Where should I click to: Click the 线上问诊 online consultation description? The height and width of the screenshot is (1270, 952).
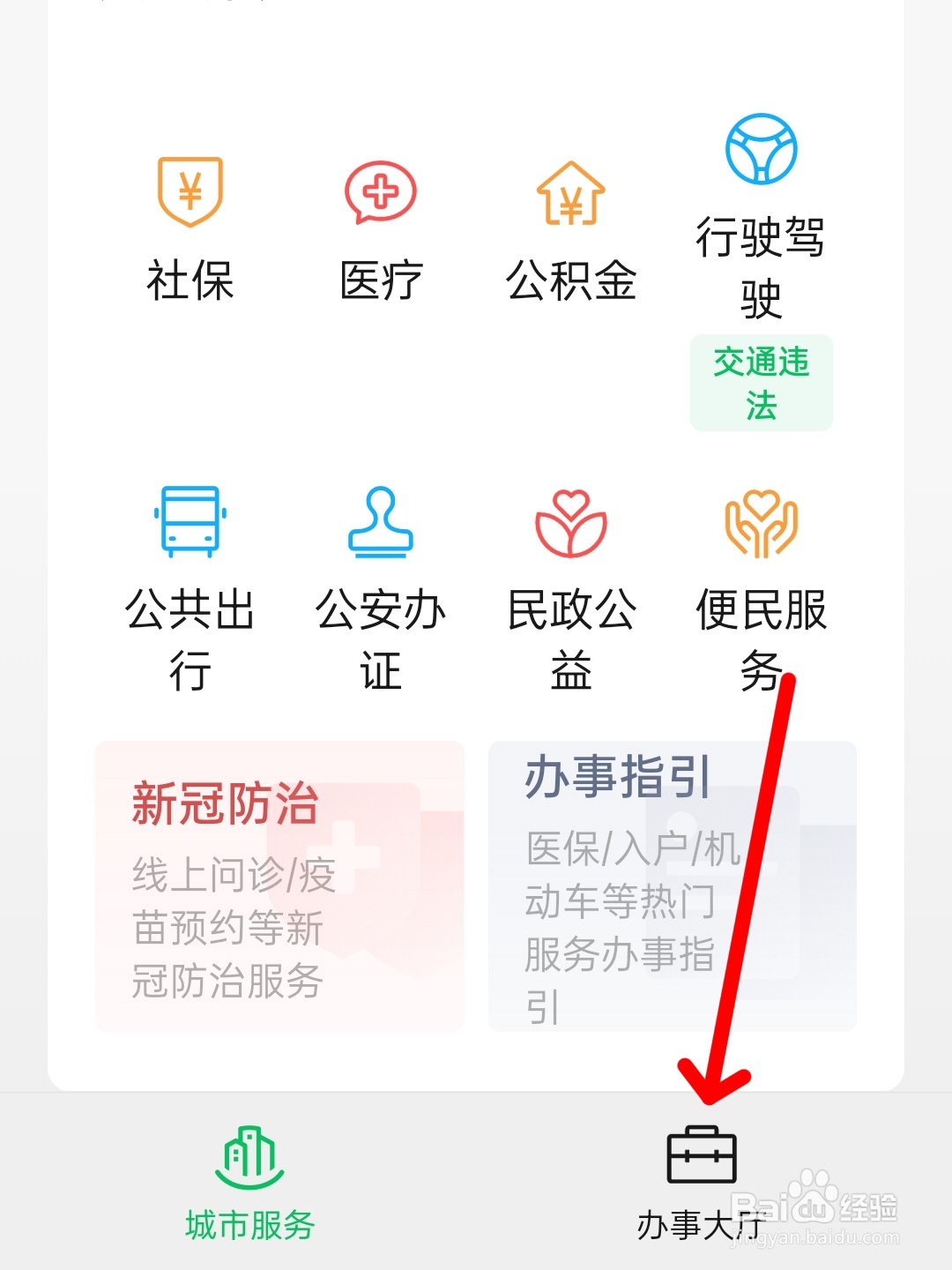point(229,926)
